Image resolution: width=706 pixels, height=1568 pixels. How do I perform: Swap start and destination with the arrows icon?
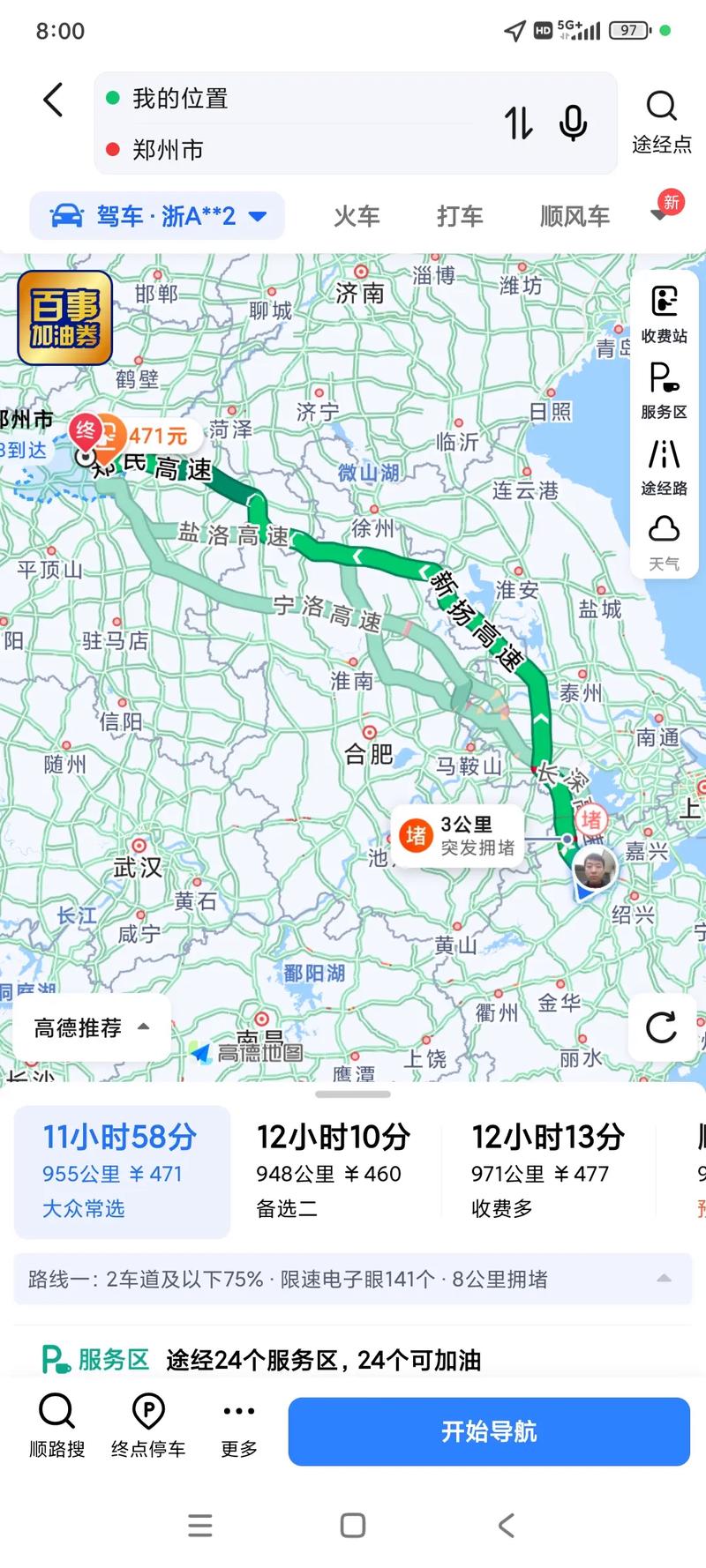pos(520,123)
